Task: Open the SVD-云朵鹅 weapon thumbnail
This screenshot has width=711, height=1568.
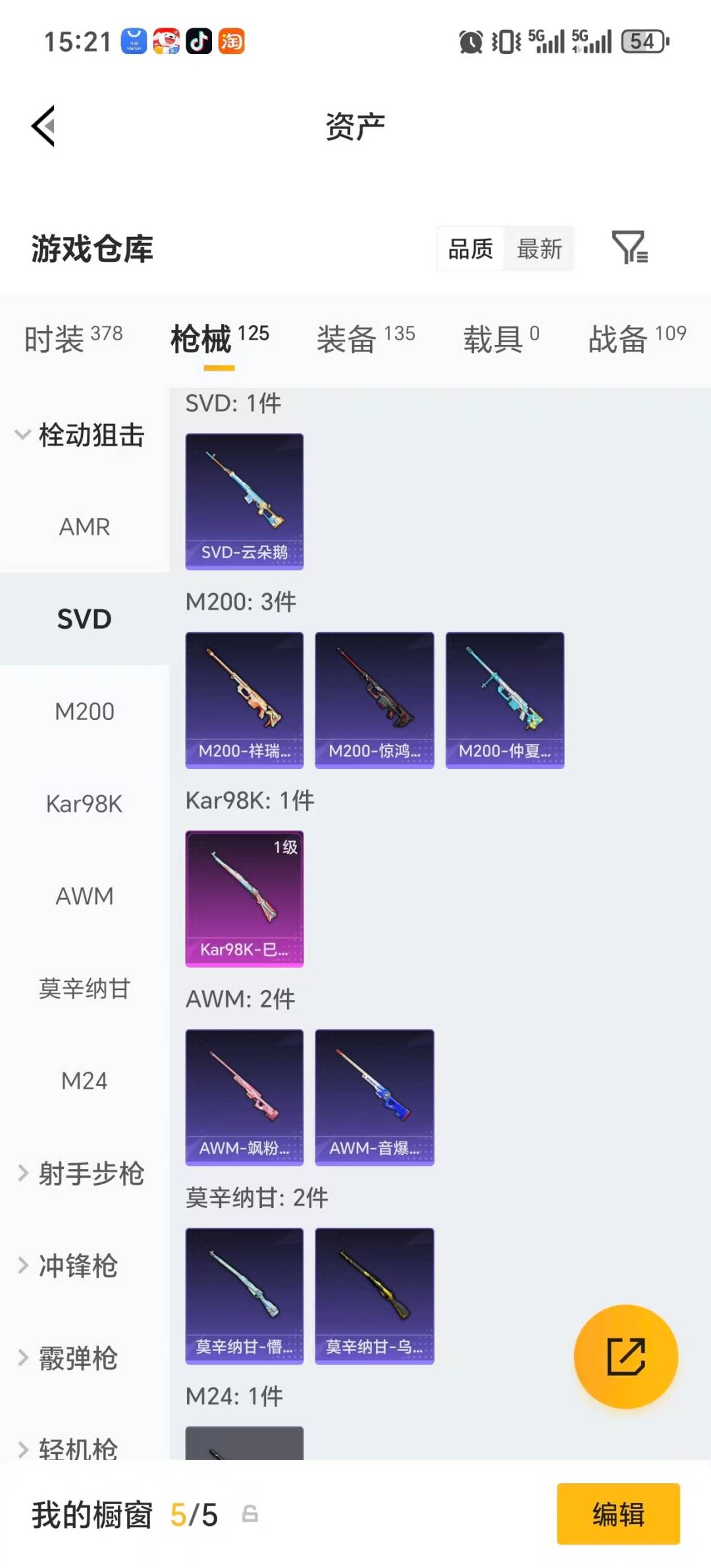Action: point(244,500)
